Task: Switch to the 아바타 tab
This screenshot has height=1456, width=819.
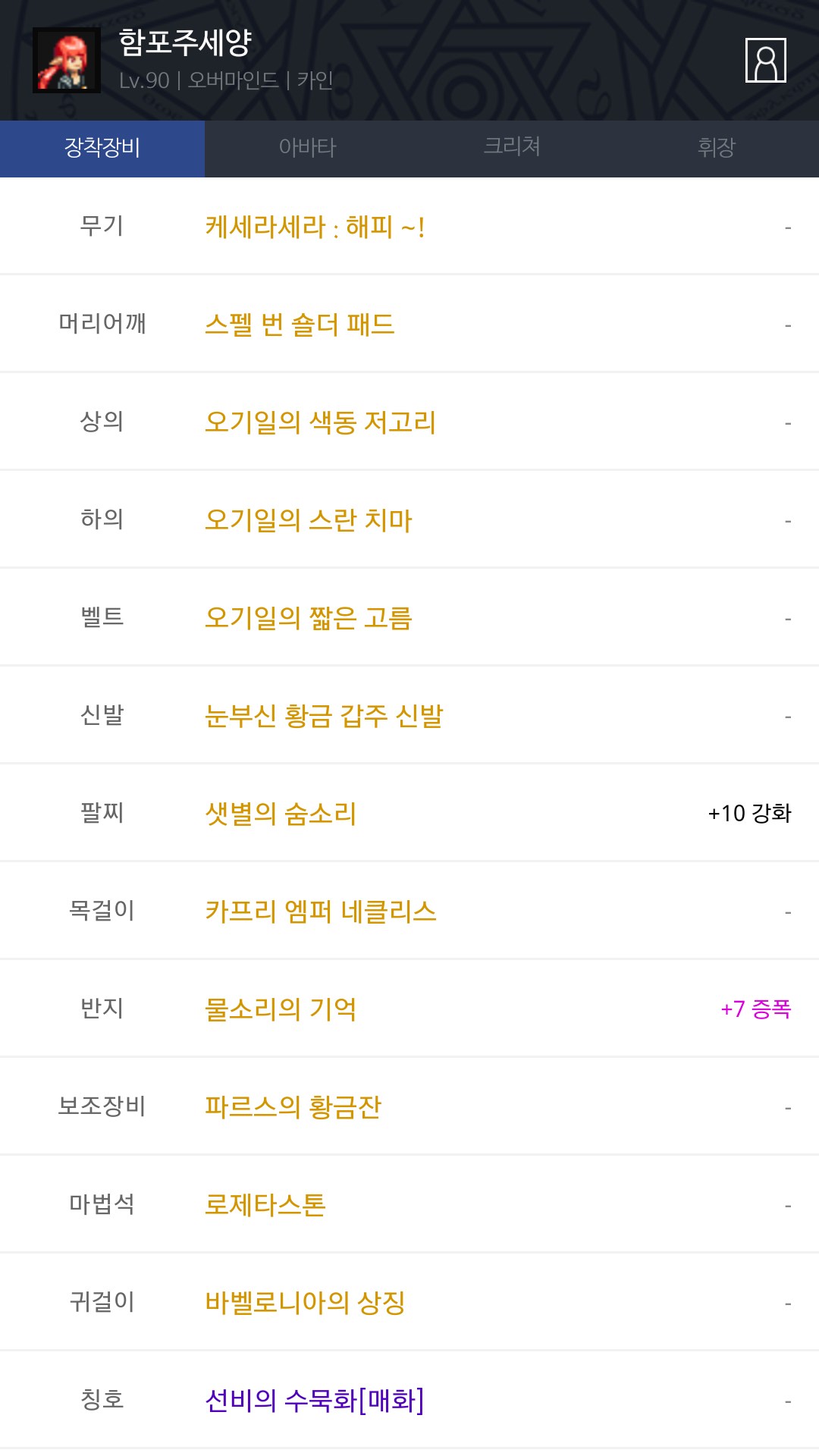Action: (307, 148)
